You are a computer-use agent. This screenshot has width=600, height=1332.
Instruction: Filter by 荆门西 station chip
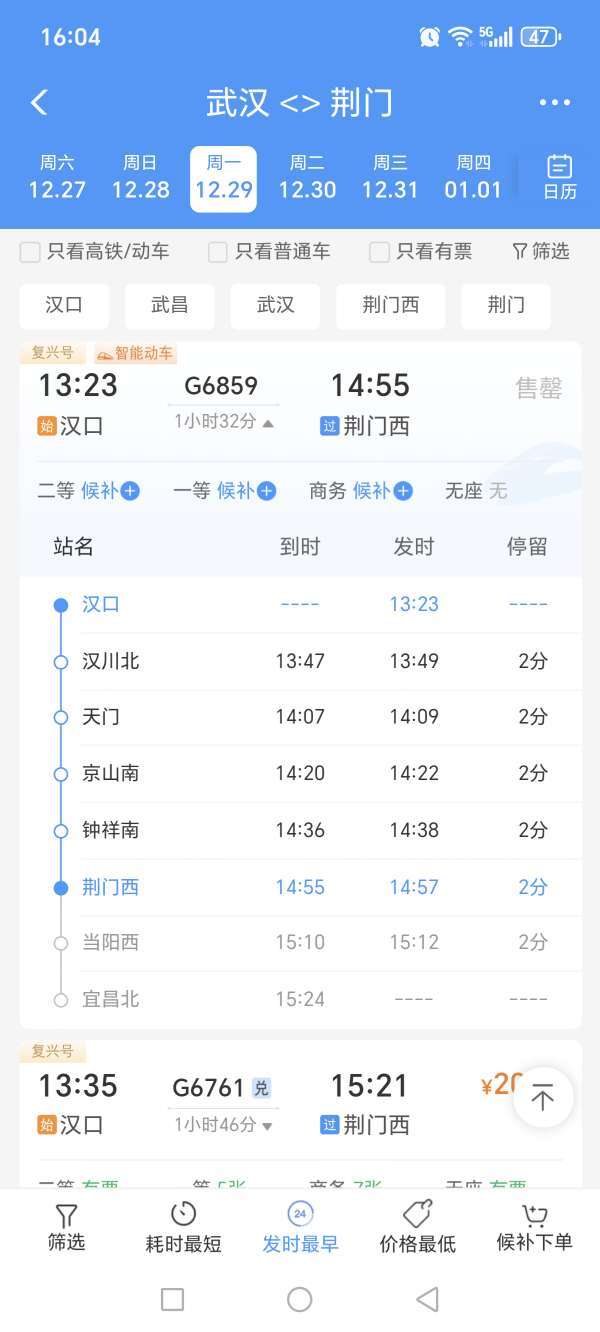point(390,306)
